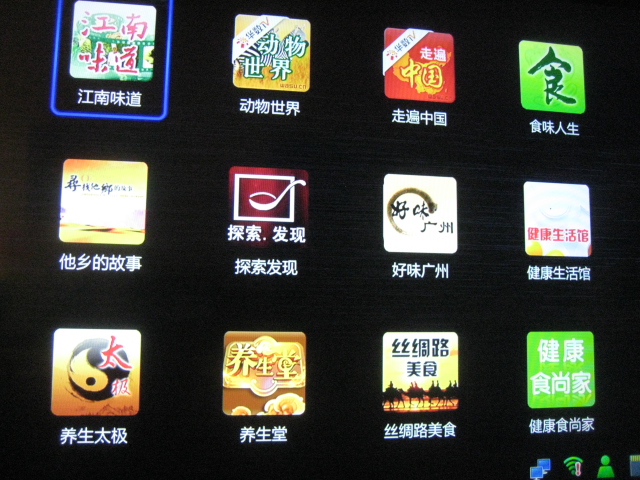640x480 pixels.
Task: Select the 丝绸路美食 tile
Action: click(x=420, y=373)
